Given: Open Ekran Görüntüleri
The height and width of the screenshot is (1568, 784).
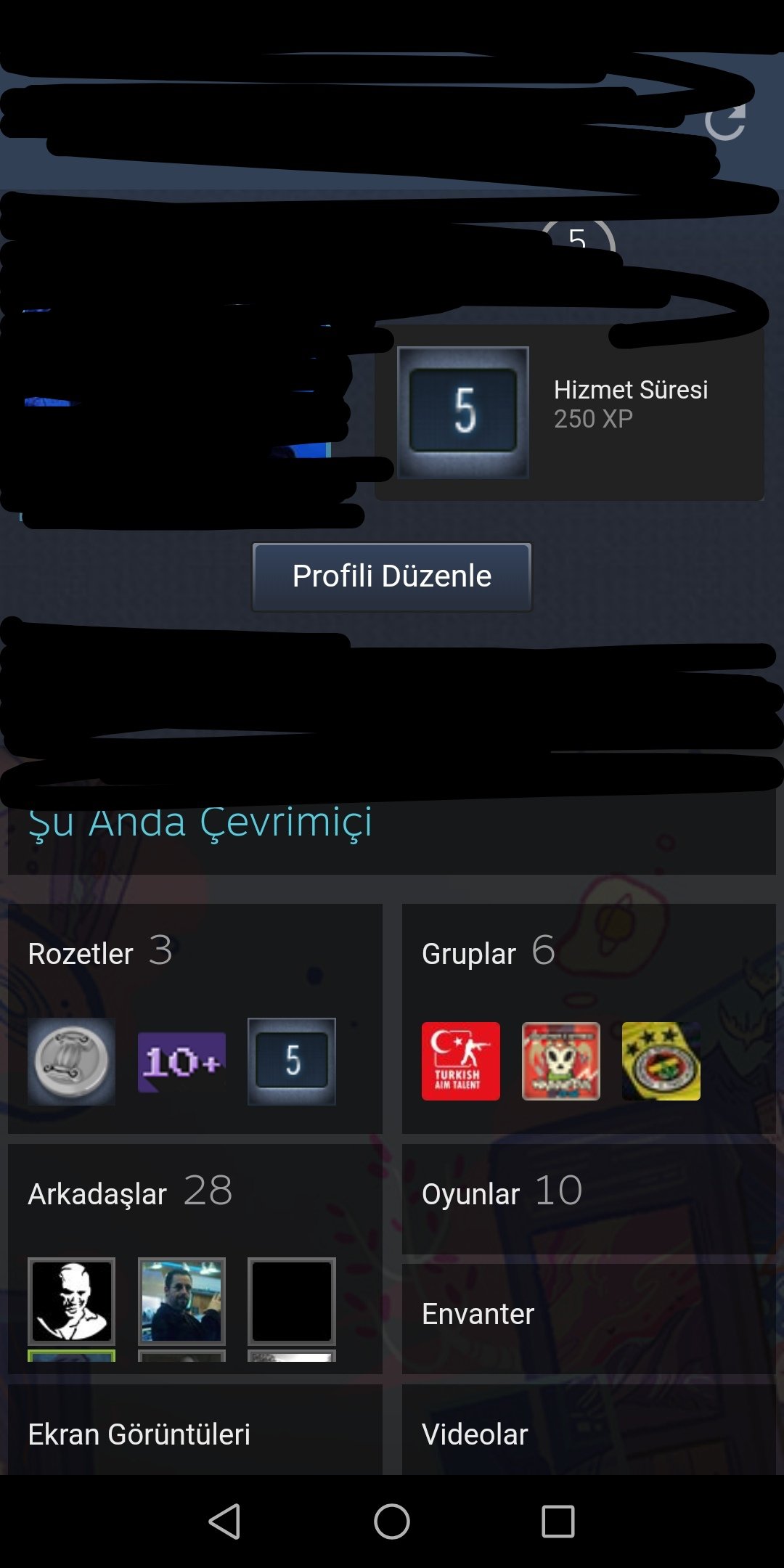Looking at the screenshot, I should point(195,1430).
